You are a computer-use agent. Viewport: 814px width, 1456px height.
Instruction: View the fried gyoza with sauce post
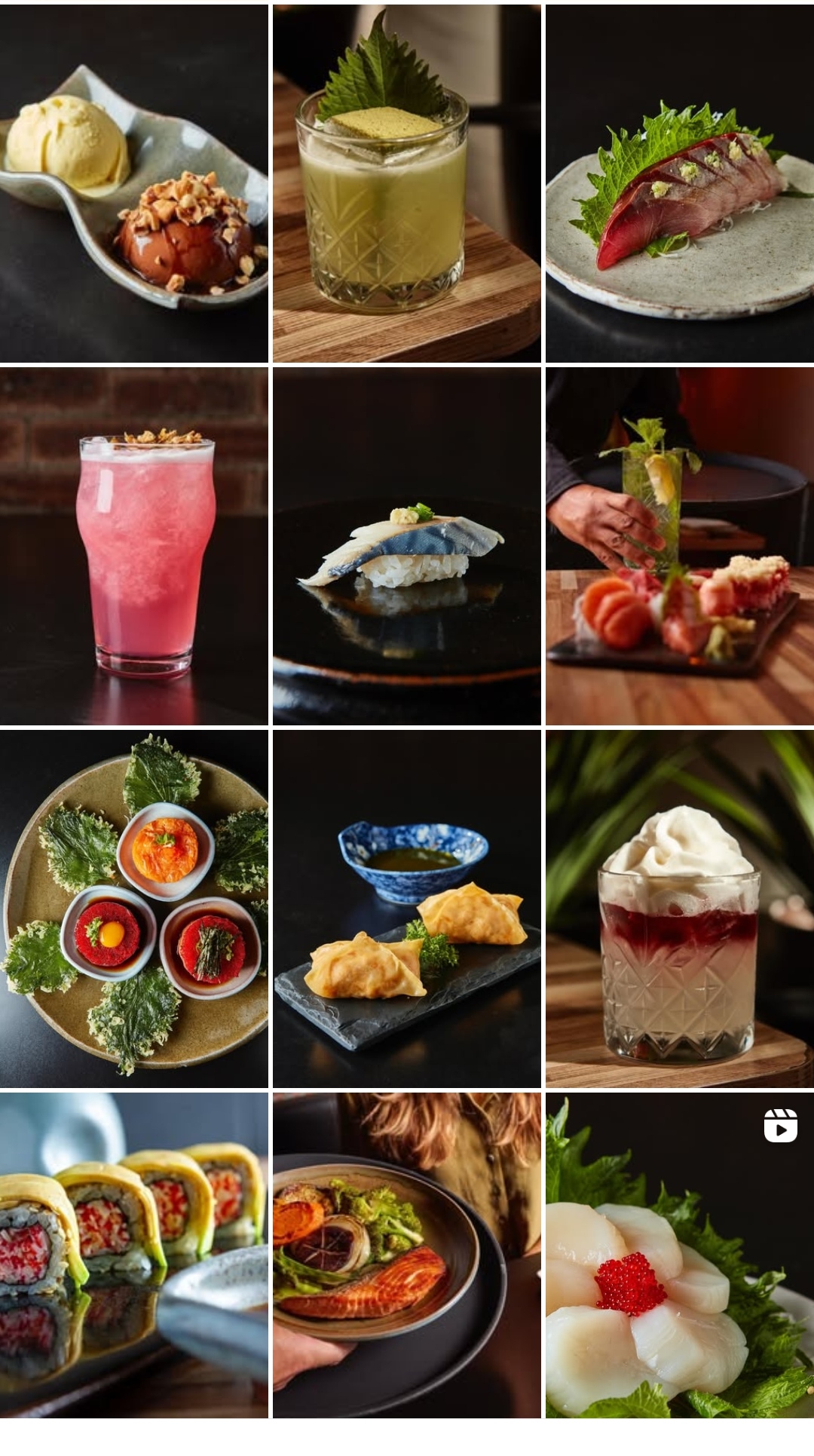coord(406,909)
